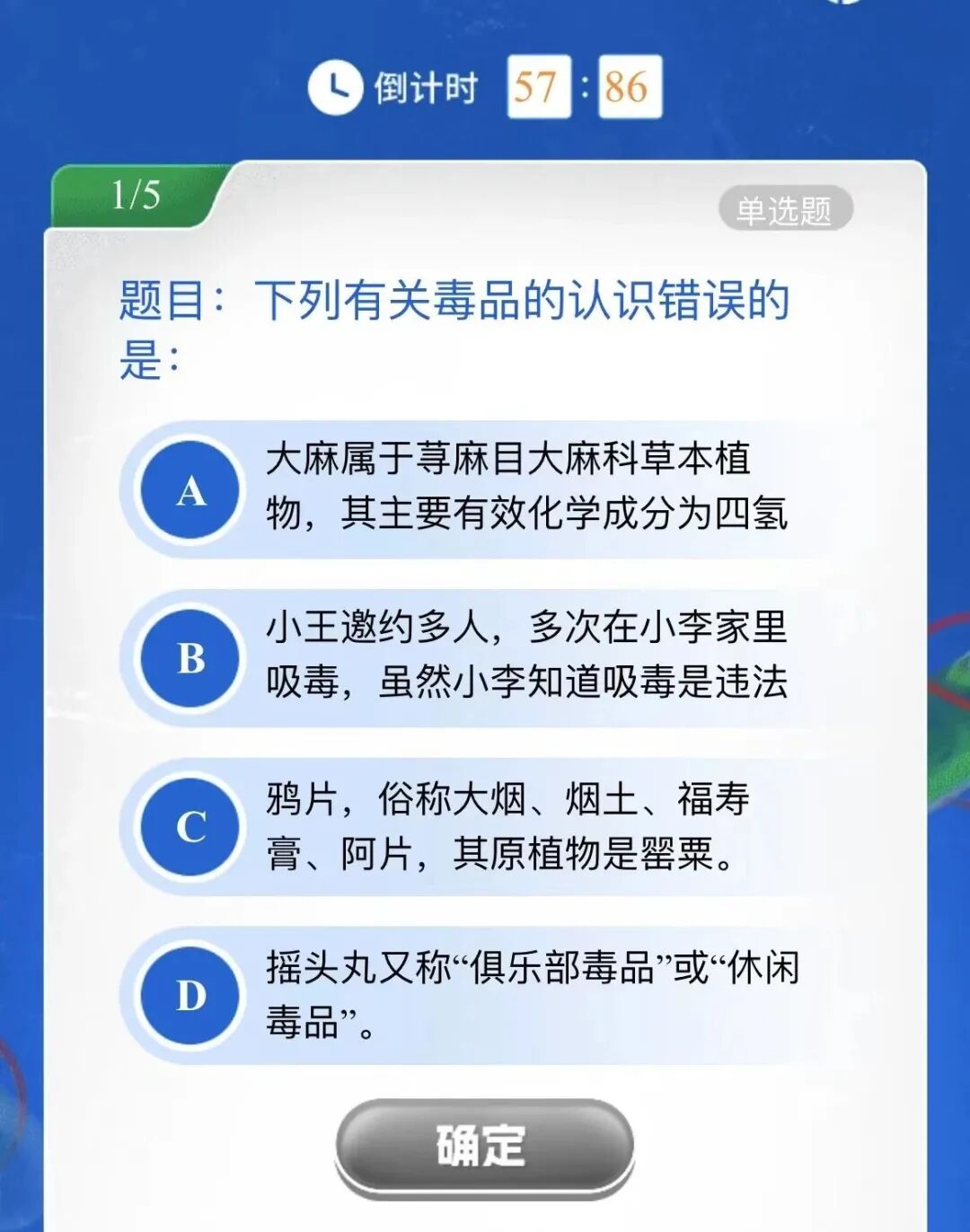Click the countdown seconds value 57

538,85
